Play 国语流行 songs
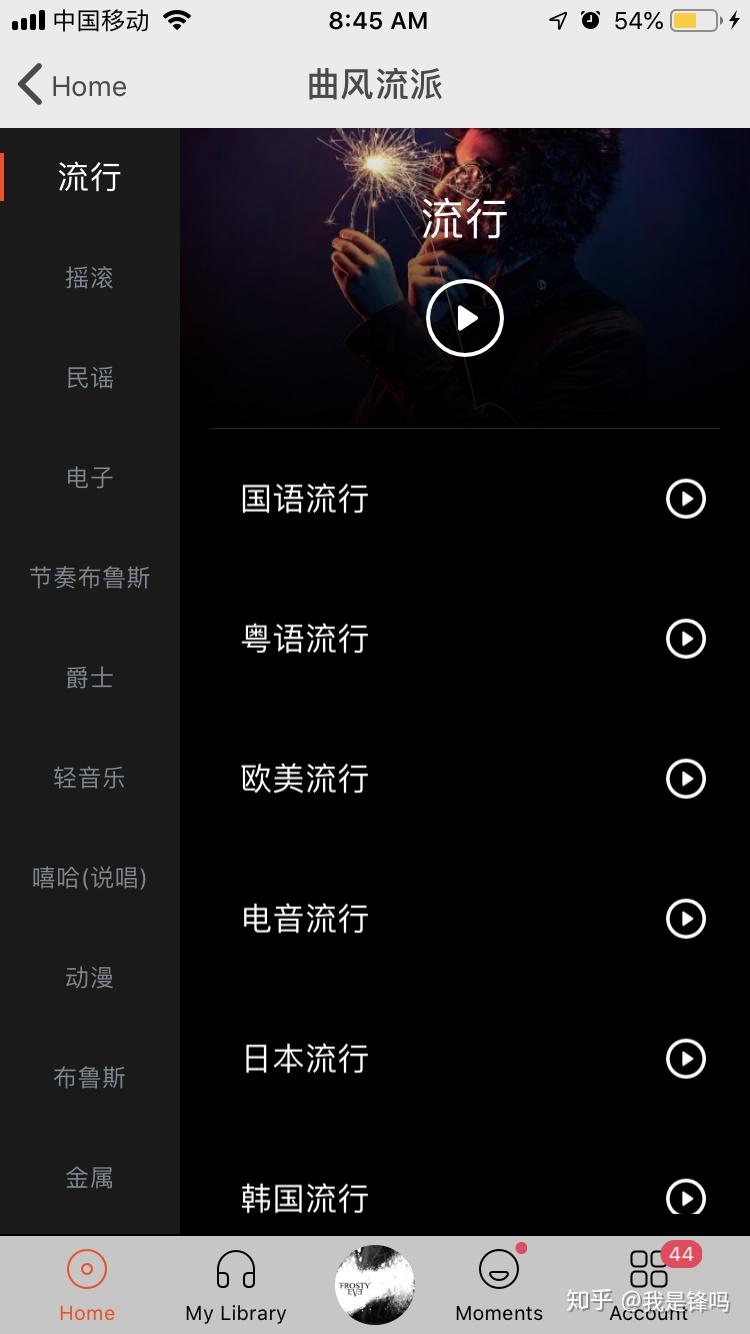This screenshot has width=750, height=1334. (686, 498)
